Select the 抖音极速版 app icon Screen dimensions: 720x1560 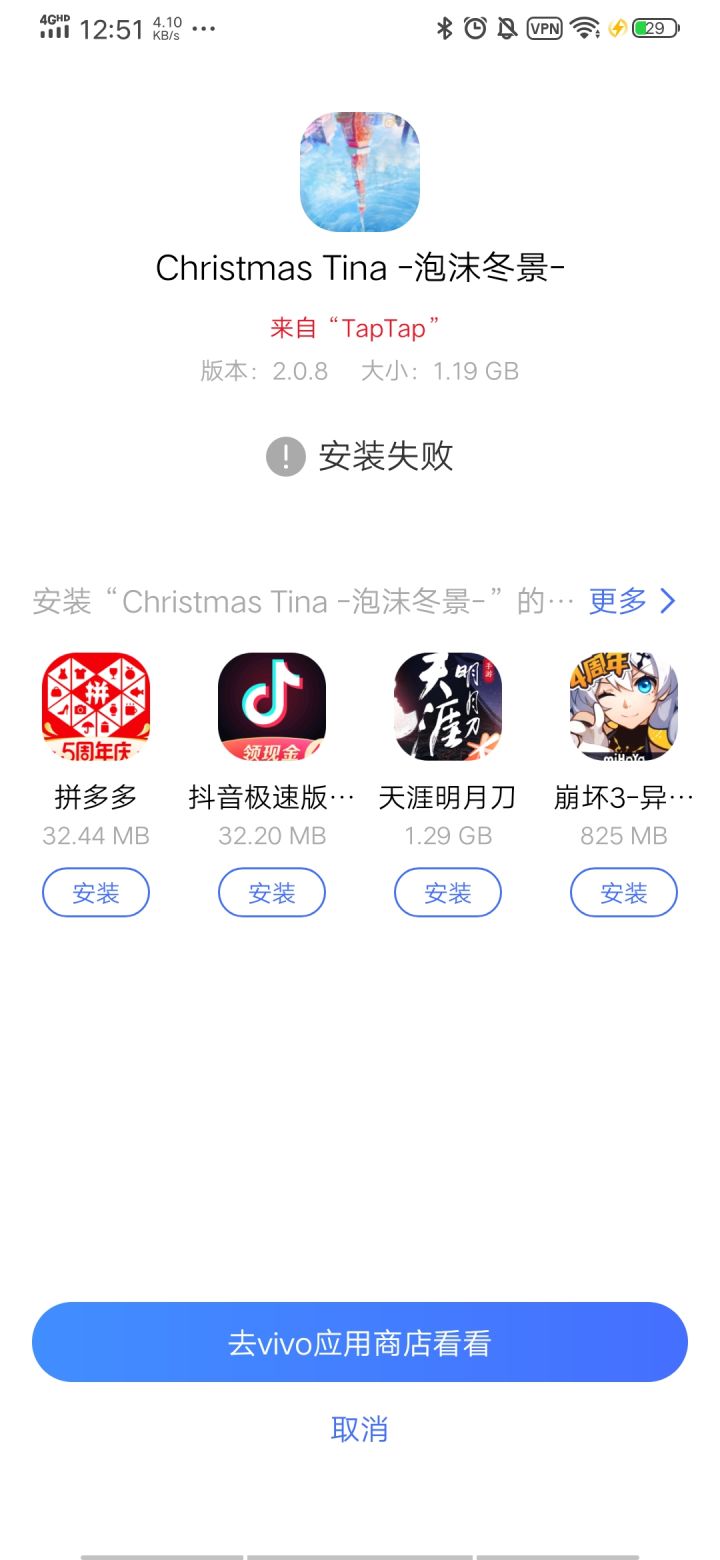271,704
